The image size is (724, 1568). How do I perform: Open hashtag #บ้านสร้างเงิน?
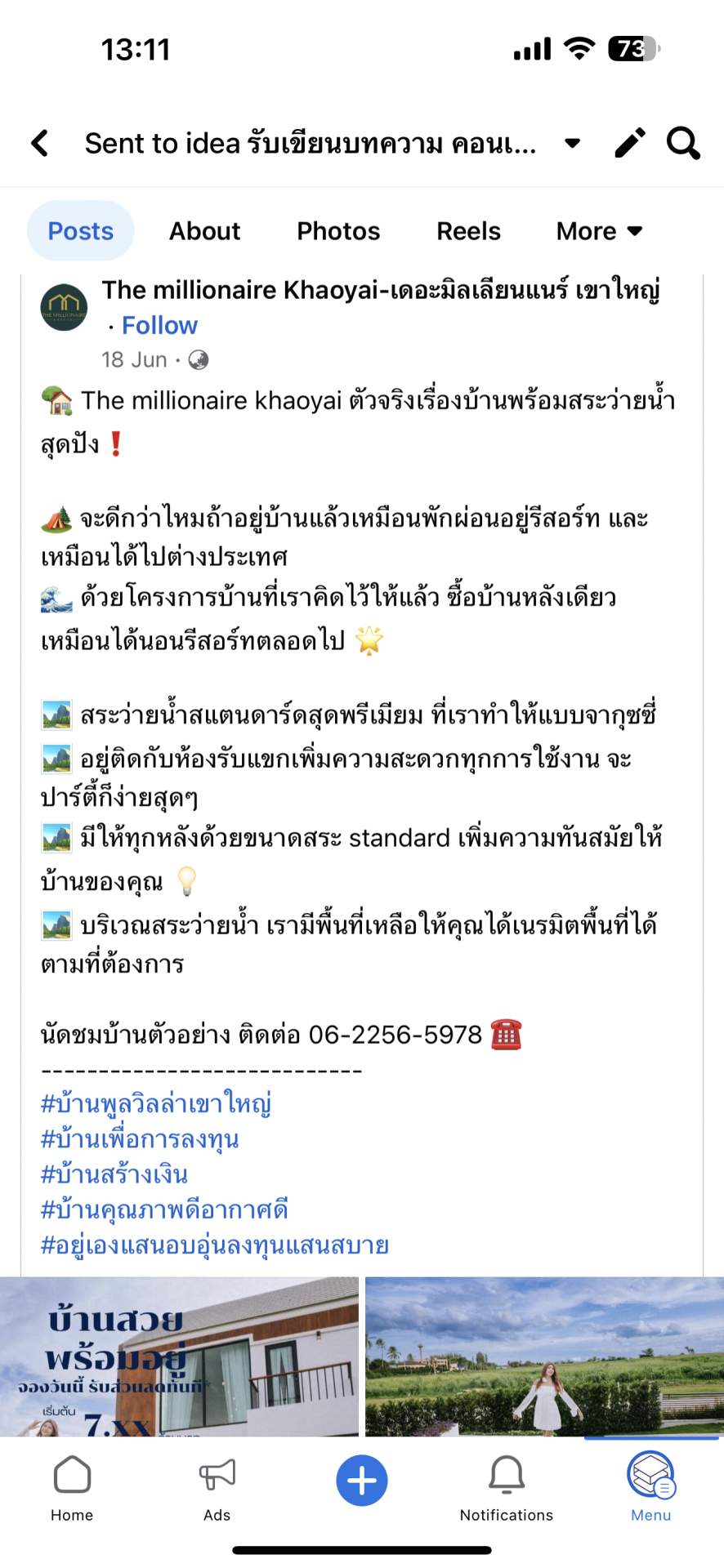coord(114,1174)
